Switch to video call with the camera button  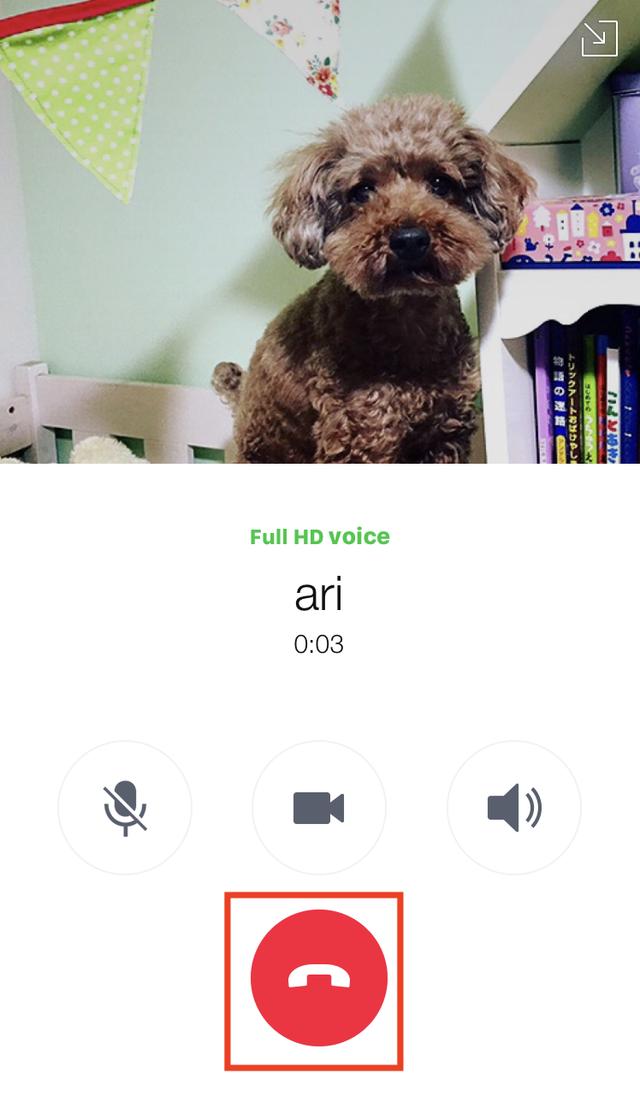pos(319,808)
